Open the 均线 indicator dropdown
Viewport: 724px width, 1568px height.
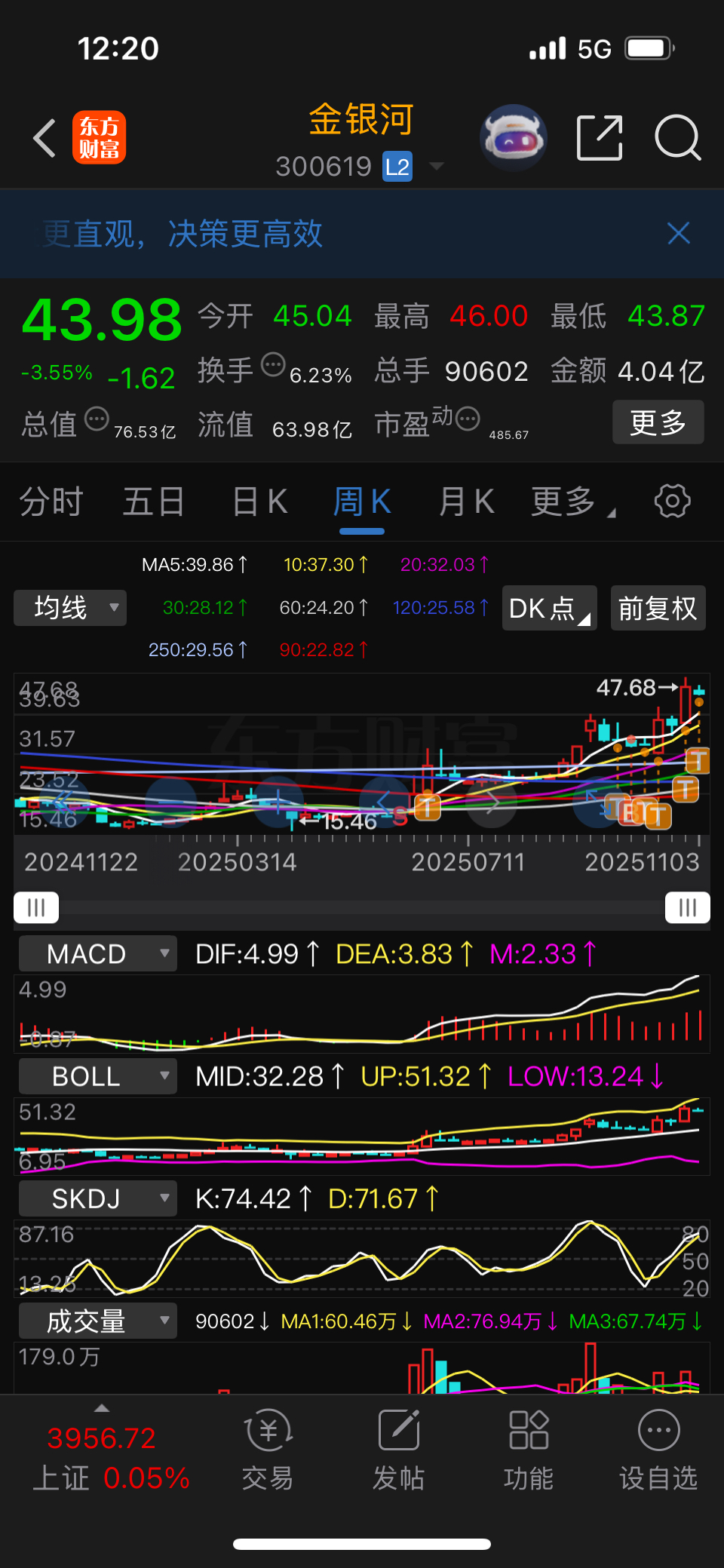[70, 608]
